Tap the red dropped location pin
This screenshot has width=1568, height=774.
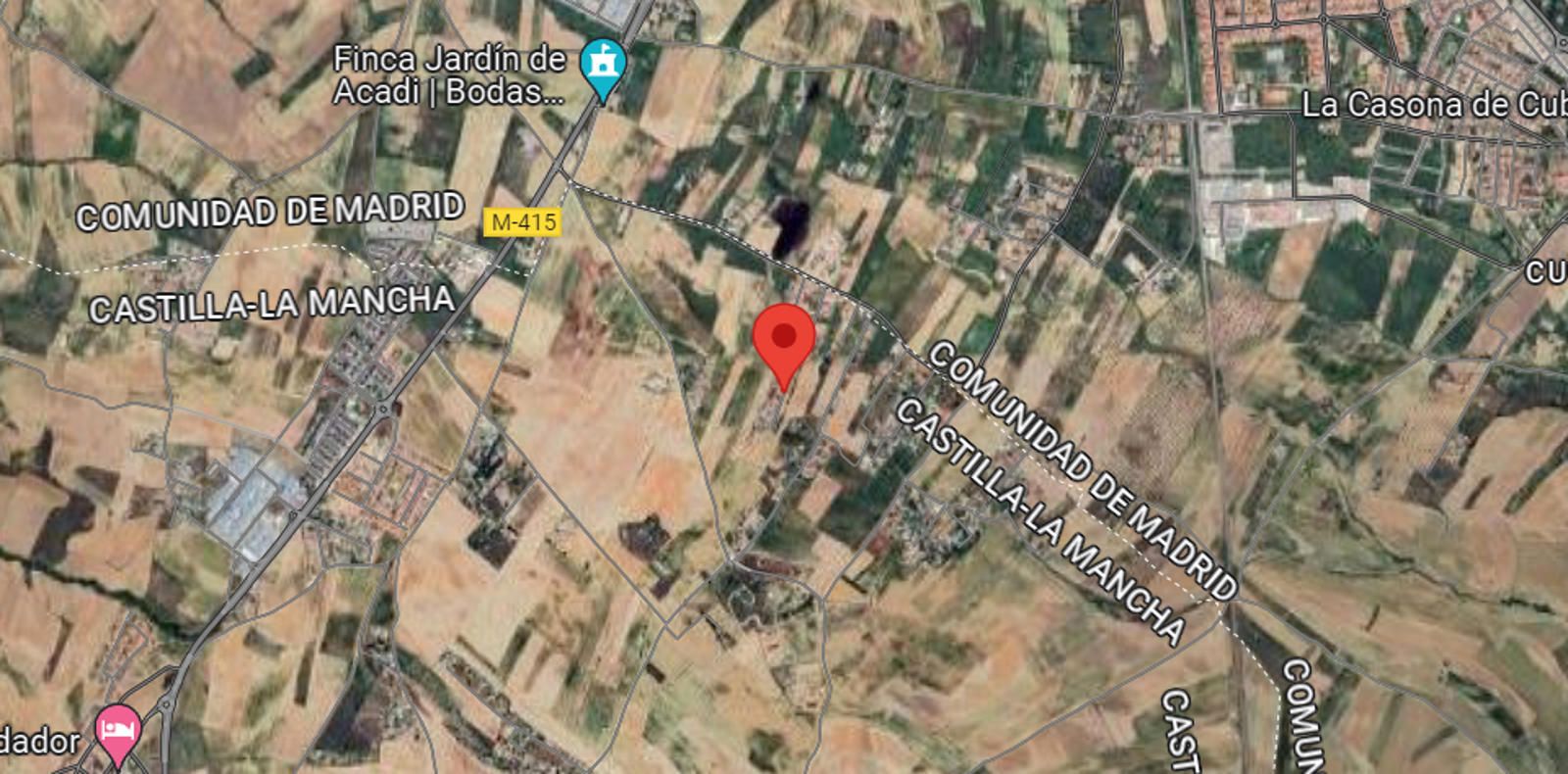click(x=783, y=340)
